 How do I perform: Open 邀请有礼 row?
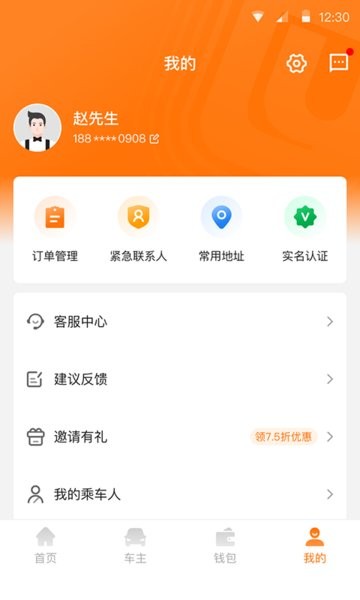(x=180, y=437)
